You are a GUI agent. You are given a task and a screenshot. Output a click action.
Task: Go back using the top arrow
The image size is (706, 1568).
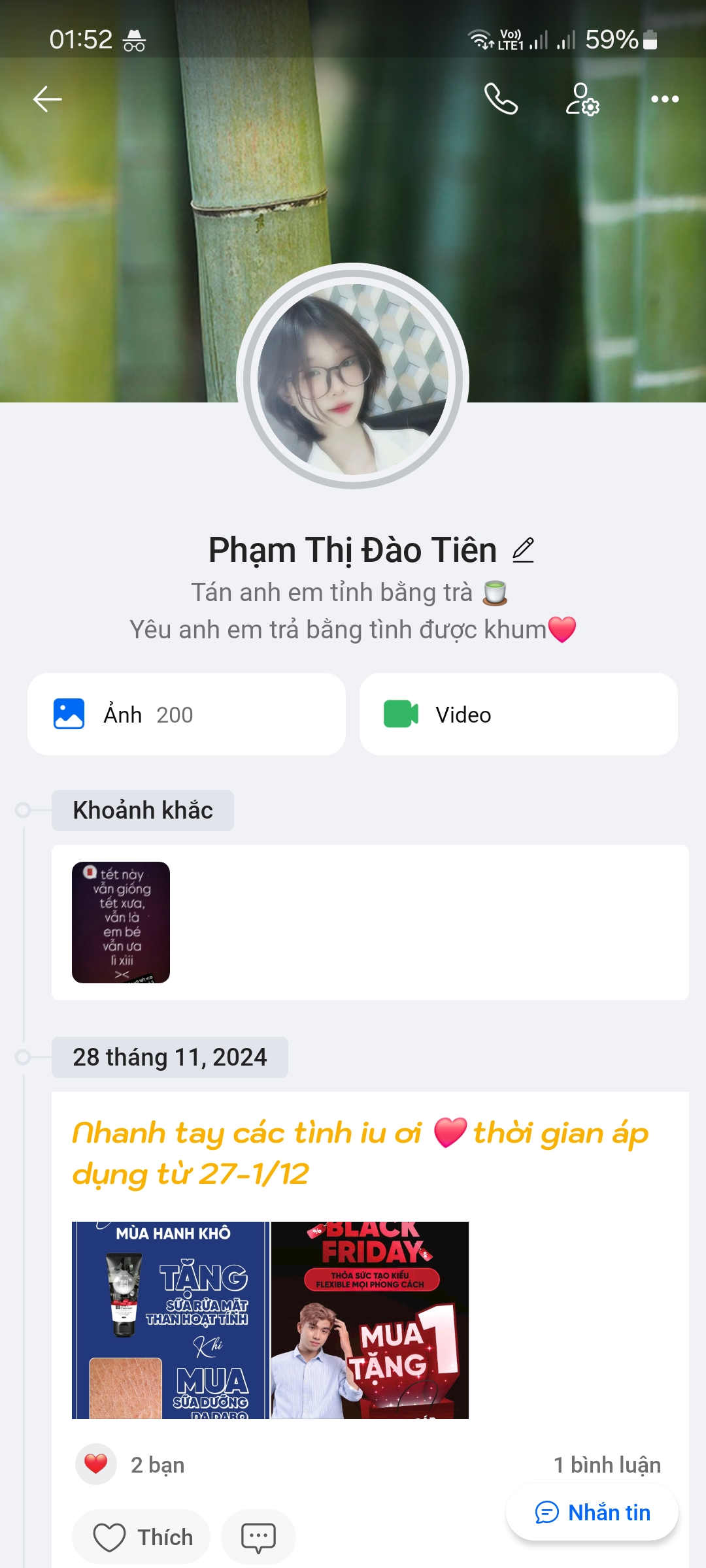[47, 99]
